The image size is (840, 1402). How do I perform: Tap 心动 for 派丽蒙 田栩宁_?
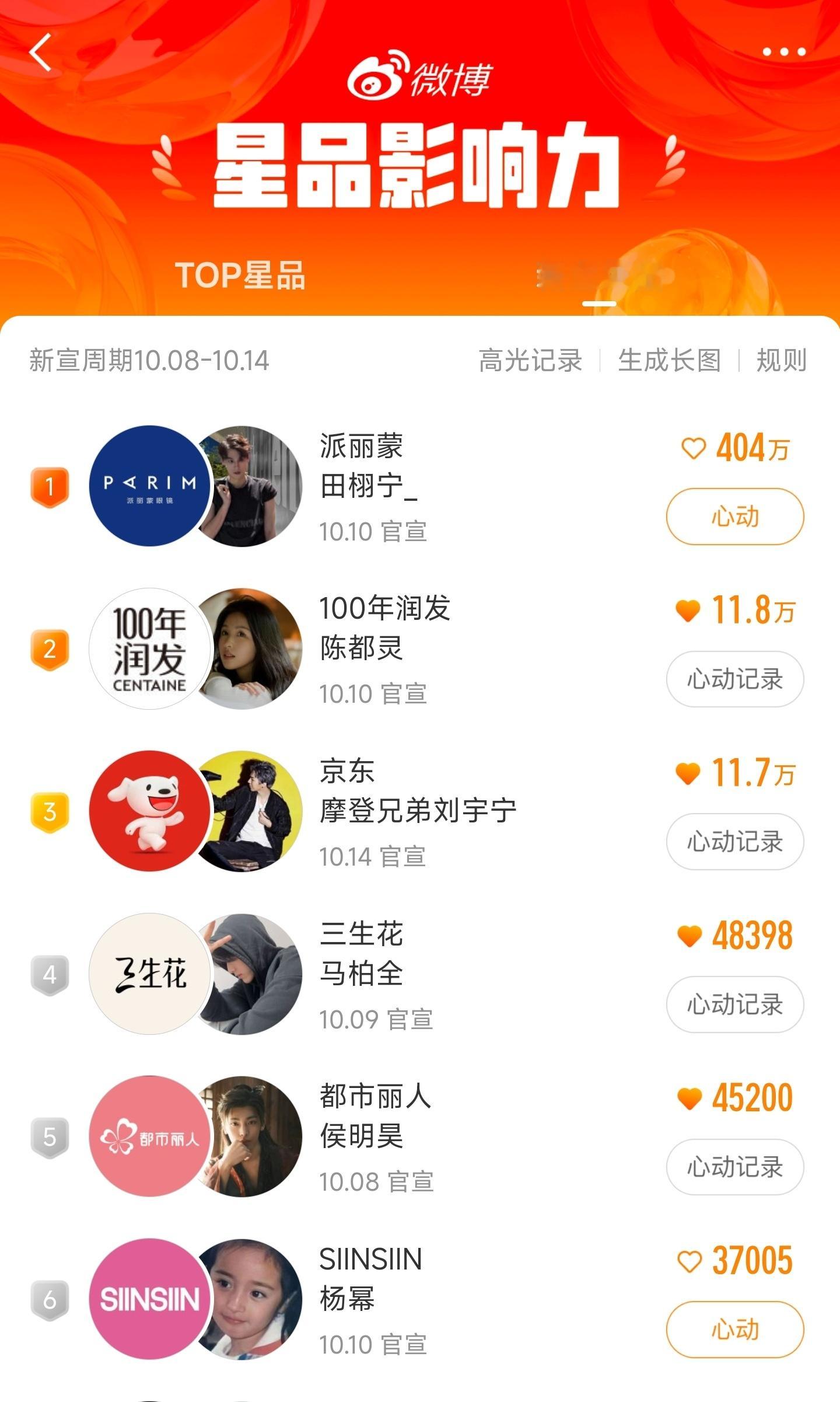pos(734,517)
